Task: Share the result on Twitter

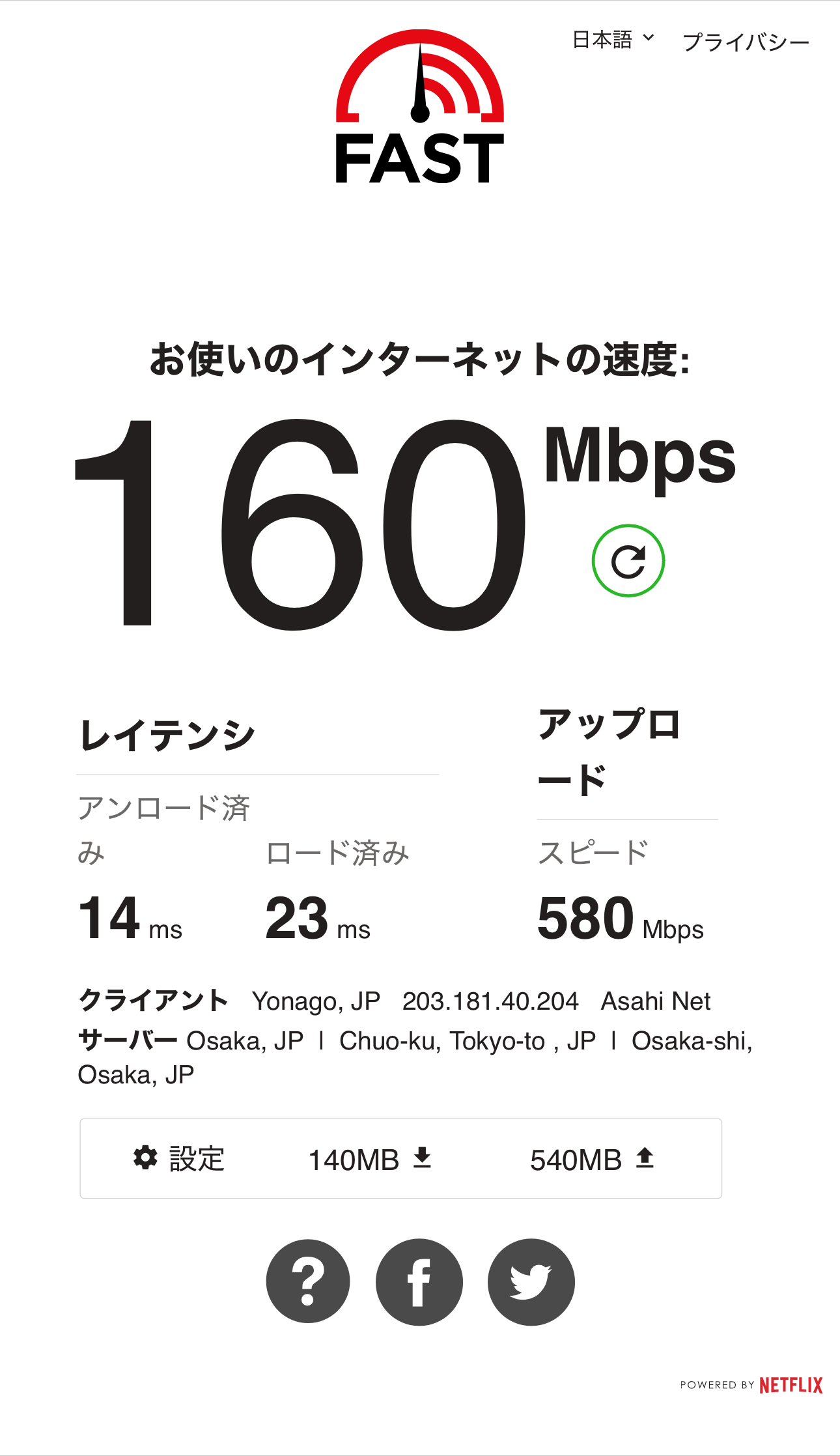Action: coord(531,1281)
